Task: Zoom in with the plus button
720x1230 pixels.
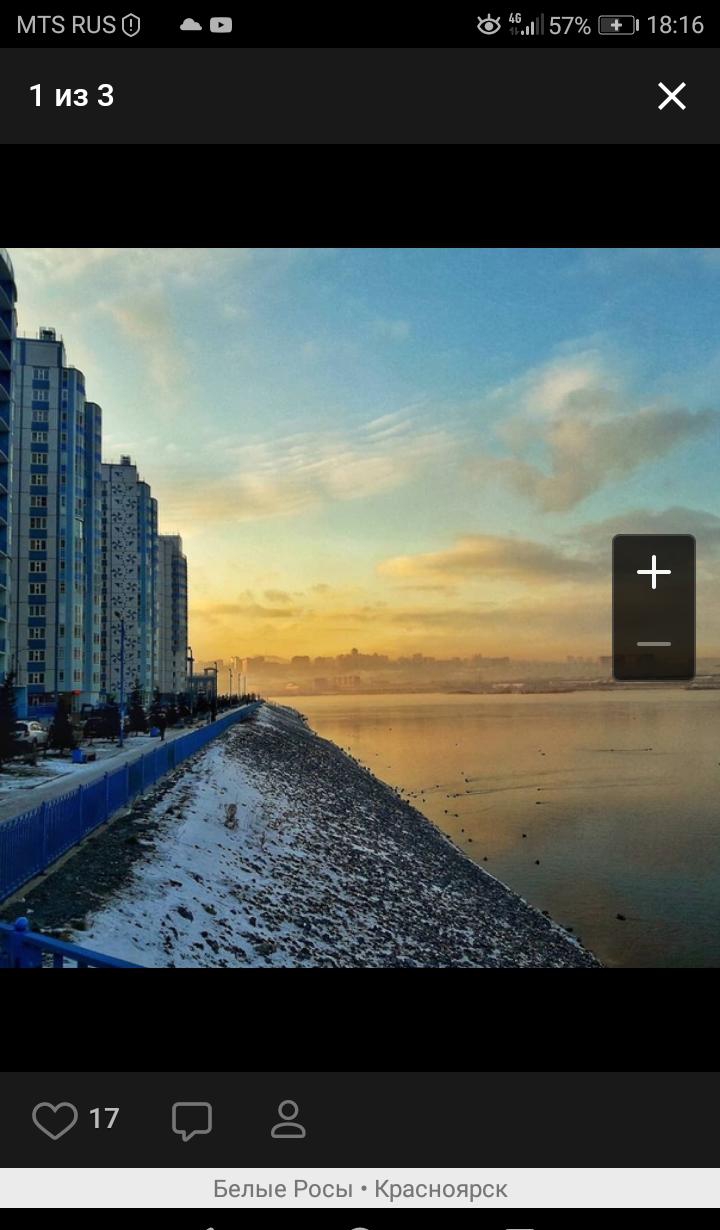Action: click(x=654, y=572)
